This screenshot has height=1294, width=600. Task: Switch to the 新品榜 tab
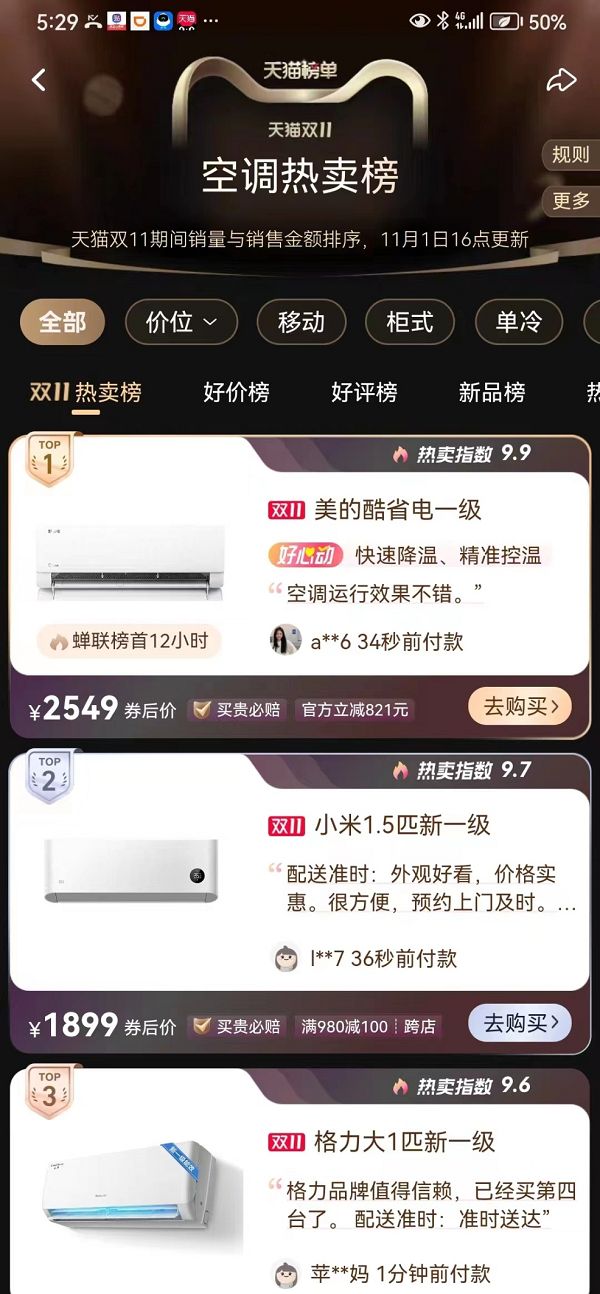point(491,392)
